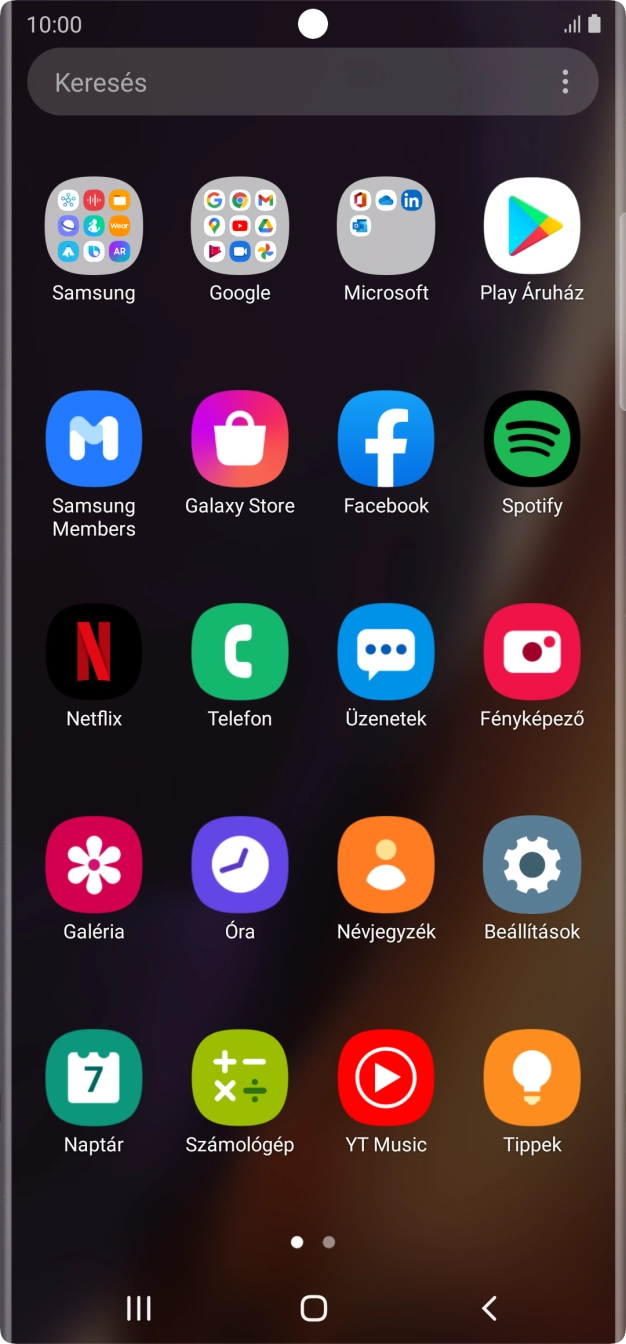Open the three-dot overflow menu
The width and height of the screenshot is (626, 1344).
click(x=565, y=82)
